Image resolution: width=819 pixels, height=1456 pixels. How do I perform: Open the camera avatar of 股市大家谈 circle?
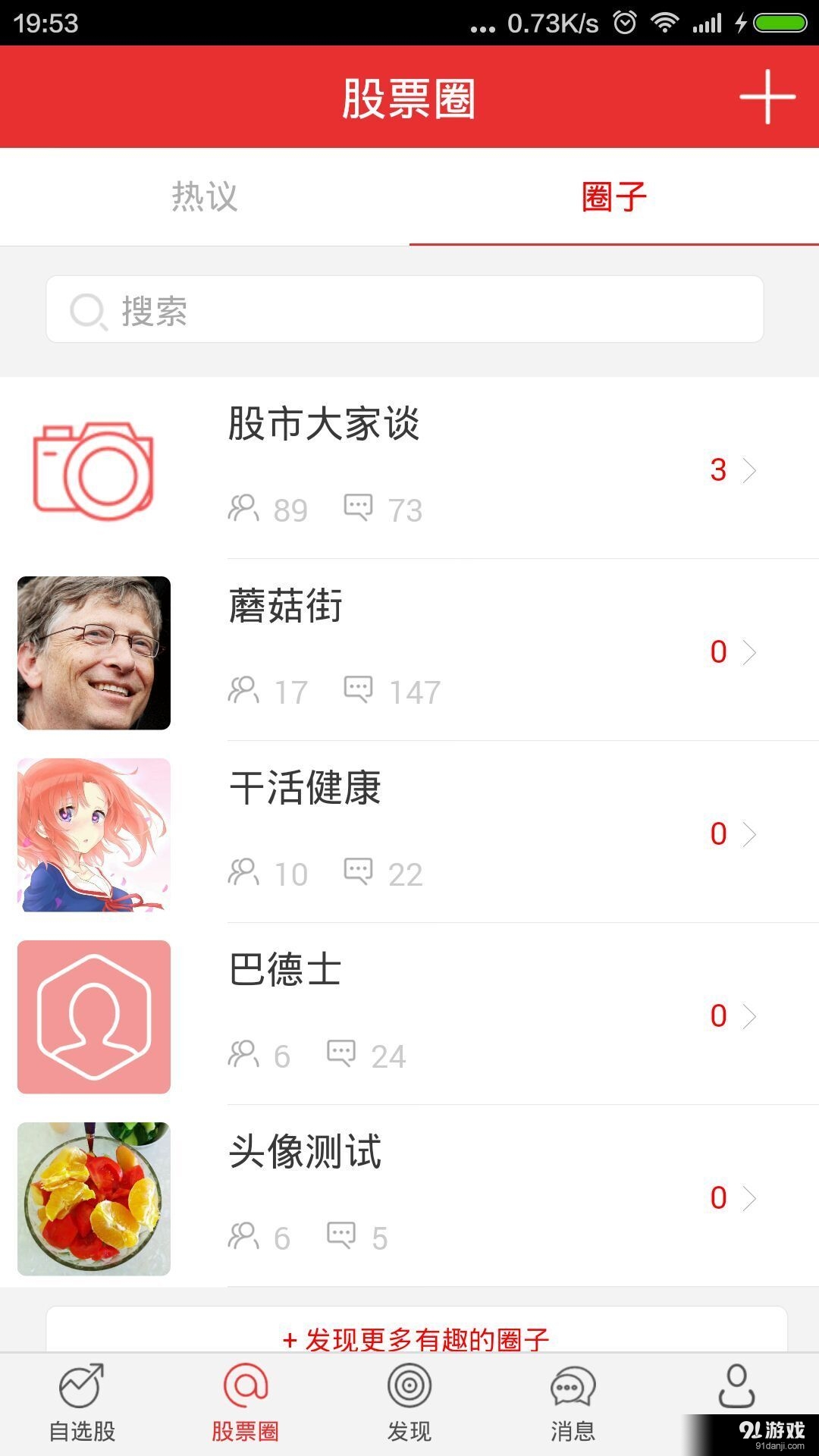(93, 470)
